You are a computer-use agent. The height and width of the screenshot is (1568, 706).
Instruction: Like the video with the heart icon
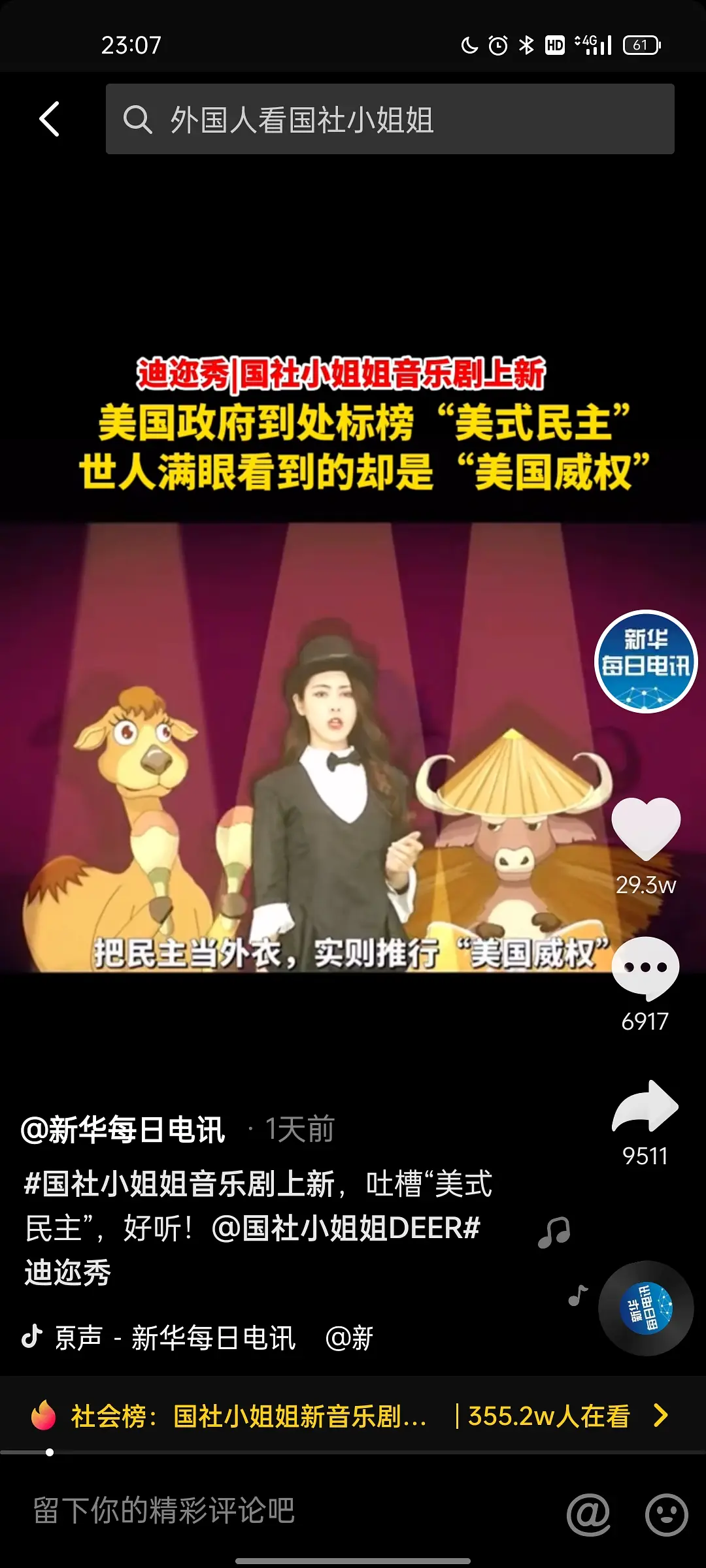pos(646,828)
